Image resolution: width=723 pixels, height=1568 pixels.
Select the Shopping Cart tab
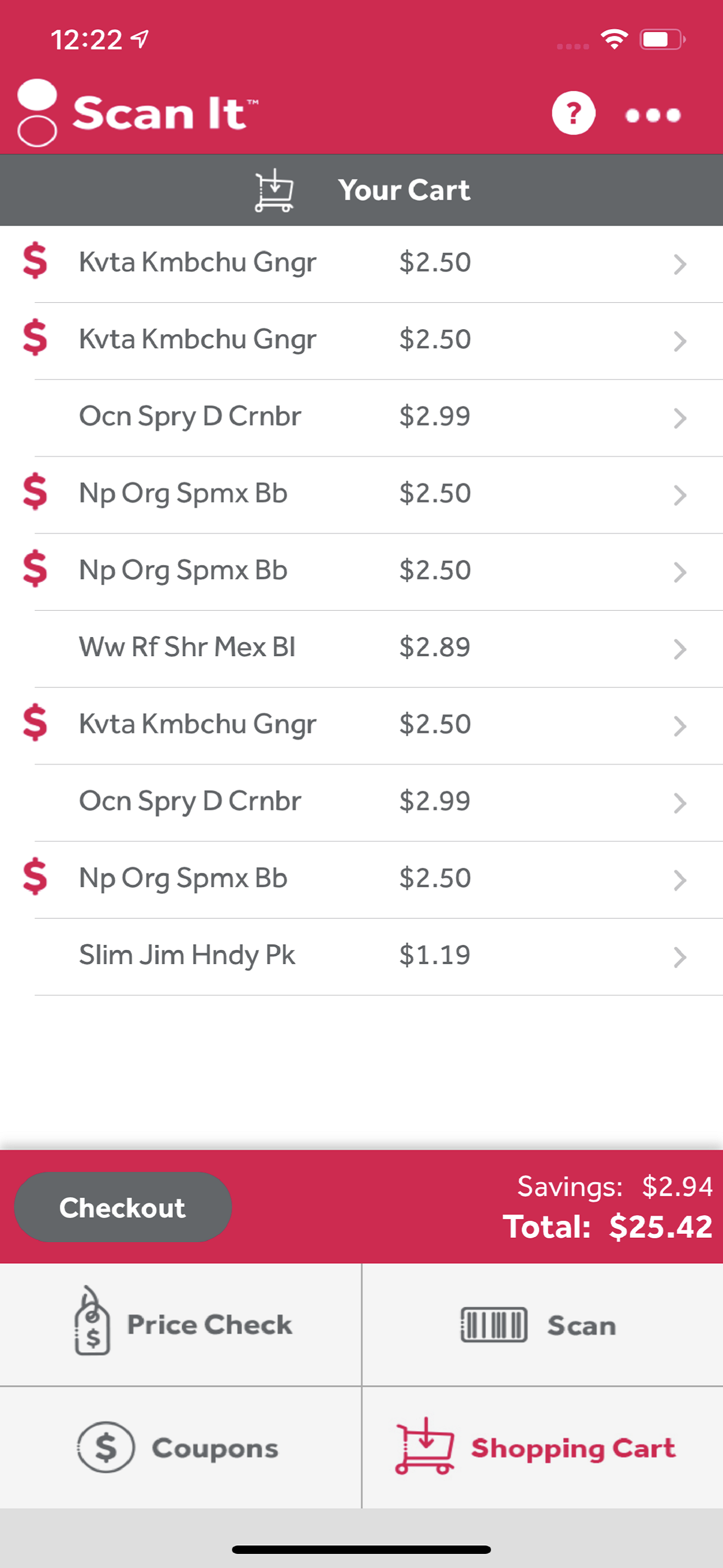pyautogui.click(x=541, y=1447)
